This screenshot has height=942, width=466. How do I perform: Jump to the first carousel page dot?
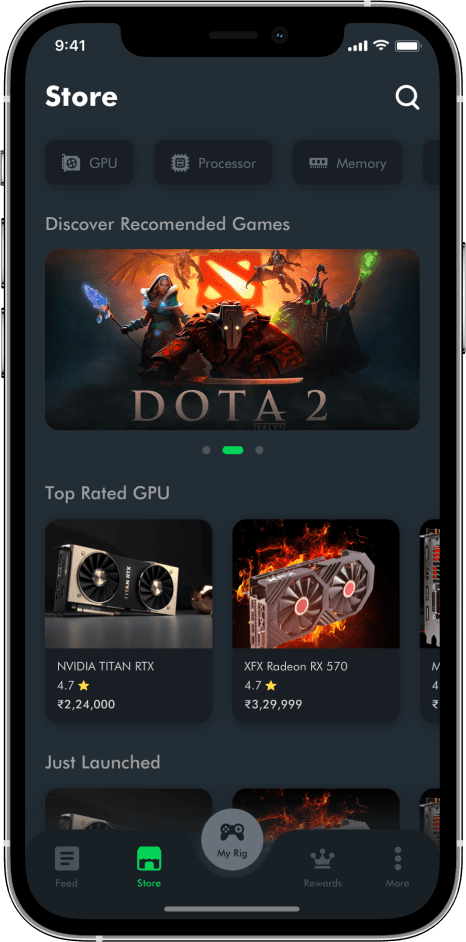click(x=206, y=450)
